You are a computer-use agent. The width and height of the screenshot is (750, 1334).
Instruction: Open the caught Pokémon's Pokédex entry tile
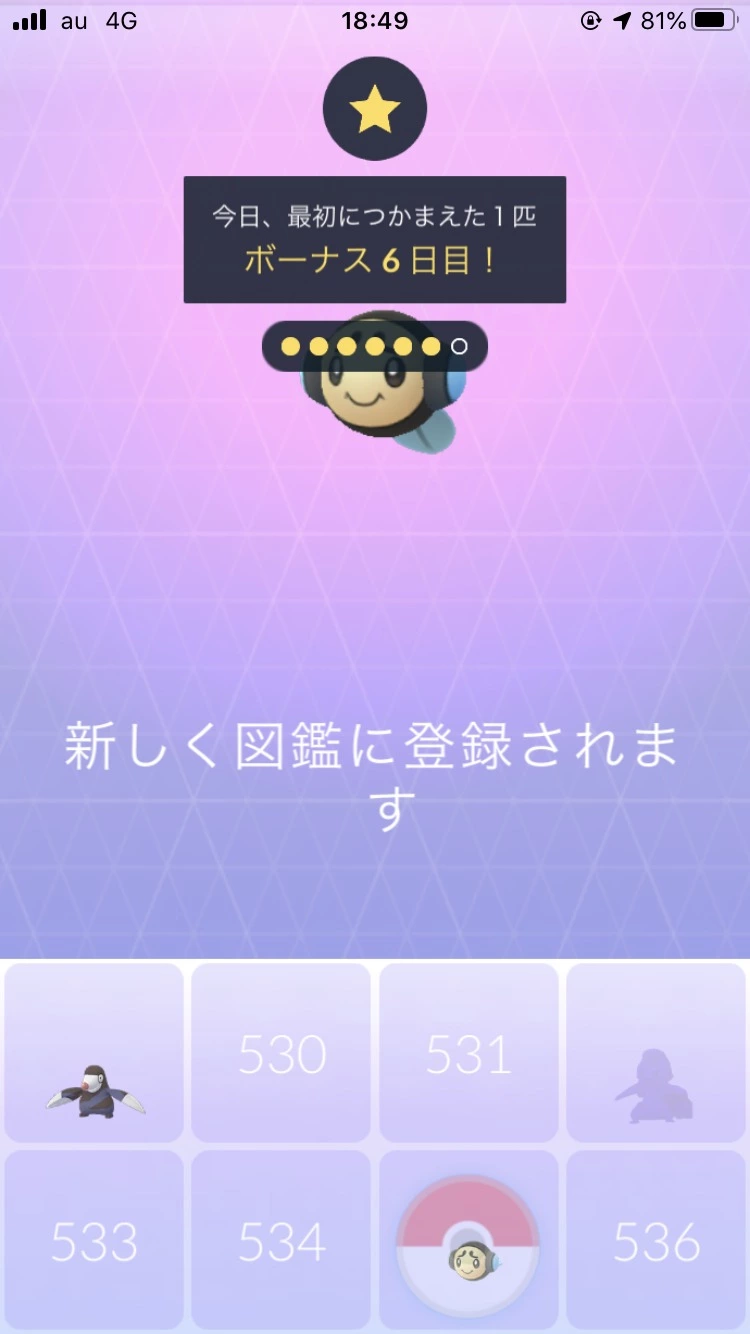(94, 1053)
